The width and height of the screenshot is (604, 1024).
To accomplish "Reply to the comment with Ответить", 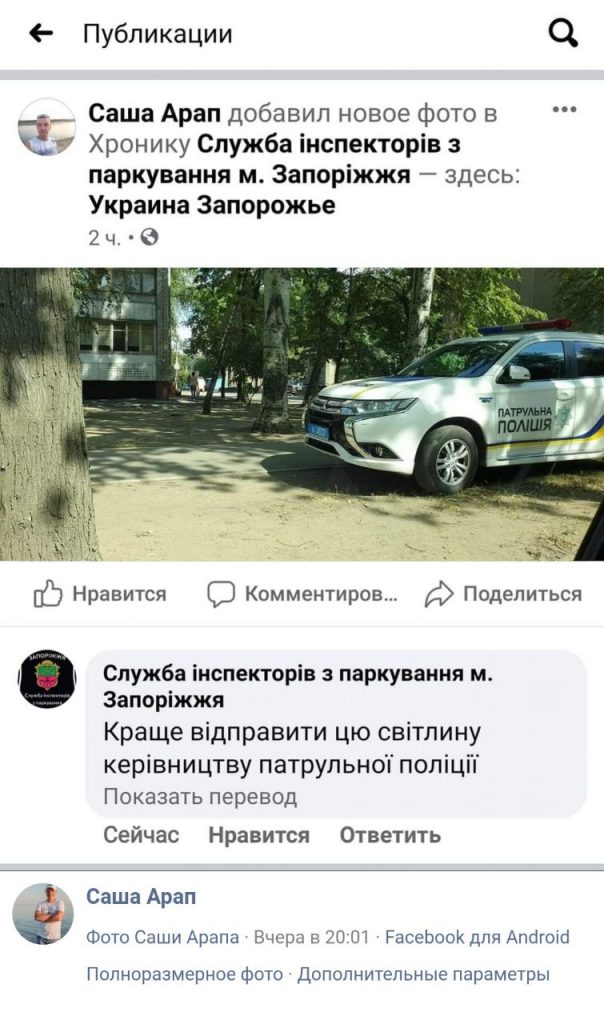I will point(390,835).
